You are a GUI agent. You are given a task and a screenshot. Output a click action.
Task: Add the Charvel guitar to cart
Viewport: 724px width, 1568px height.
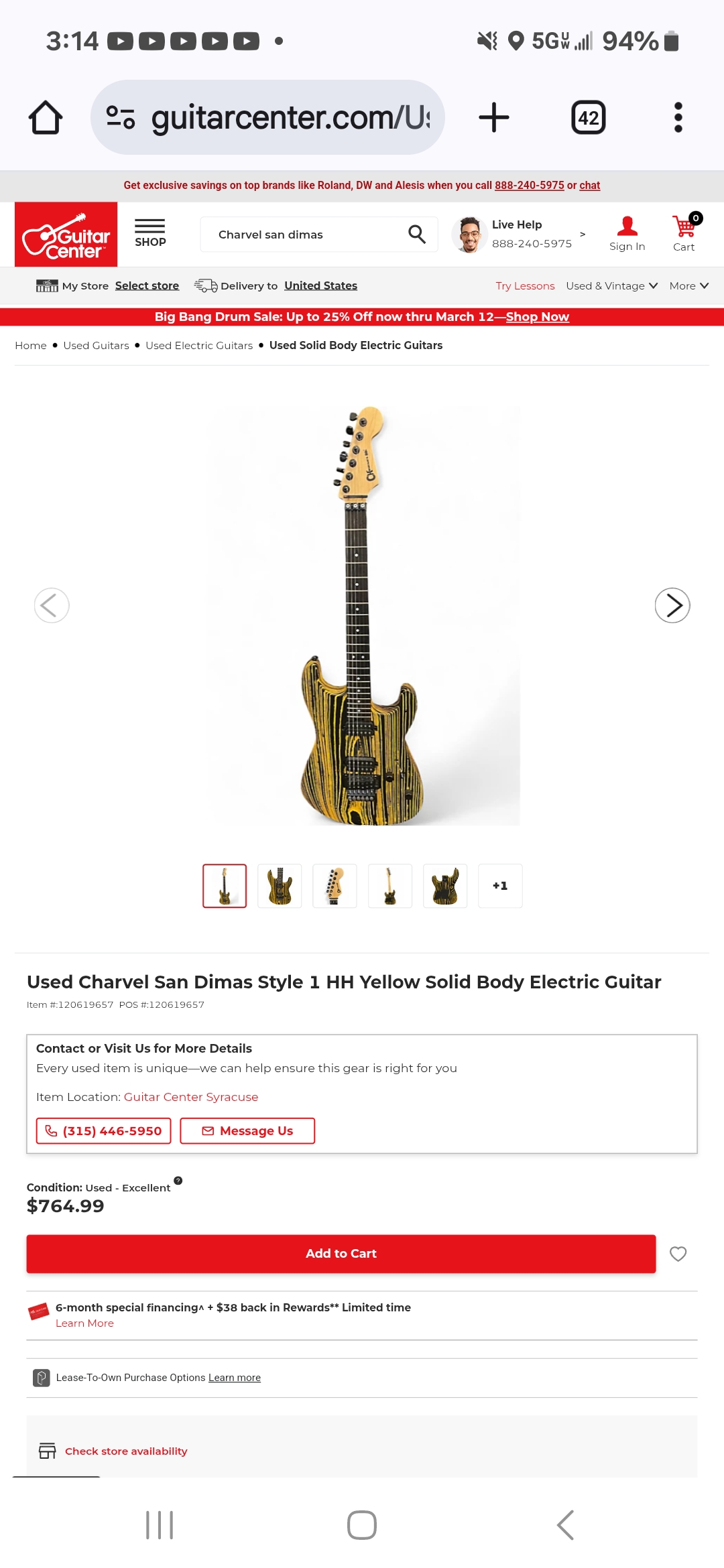click(341, 1254)
